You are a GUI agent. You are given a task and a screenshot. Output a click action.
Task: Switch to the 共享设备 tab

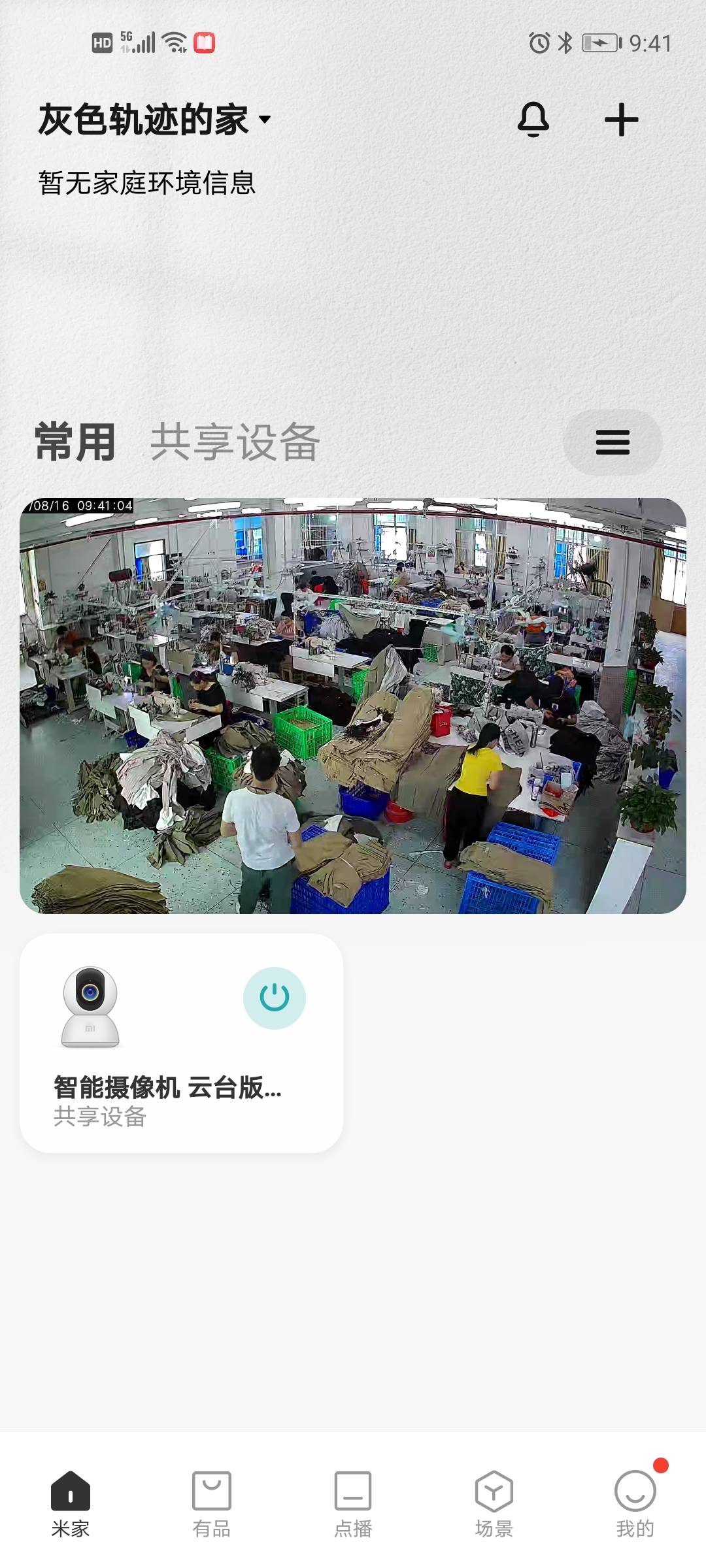235,442
